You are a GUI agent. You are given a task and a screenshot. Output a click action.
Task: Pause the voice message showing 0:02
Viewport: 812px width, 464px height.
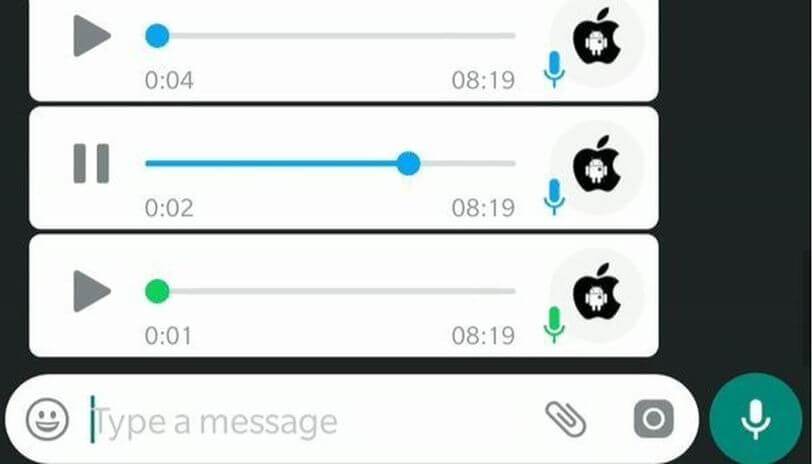click(91, 163)
